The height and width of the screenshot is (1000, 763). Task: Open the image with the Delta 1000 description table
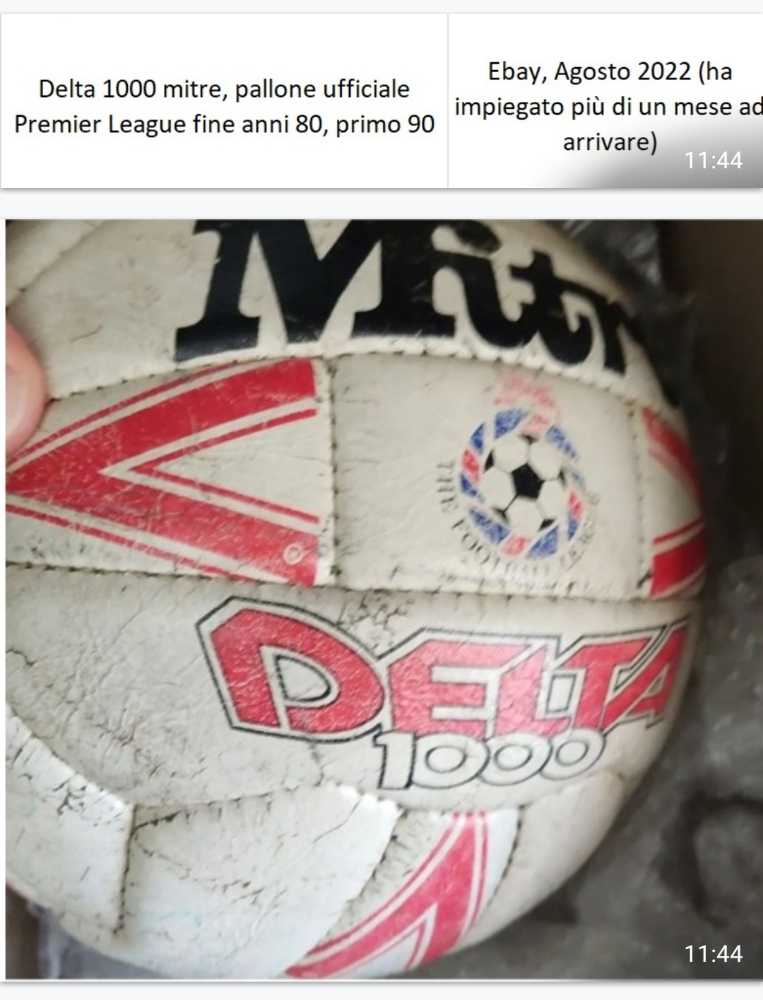click(x=380, y=102)
